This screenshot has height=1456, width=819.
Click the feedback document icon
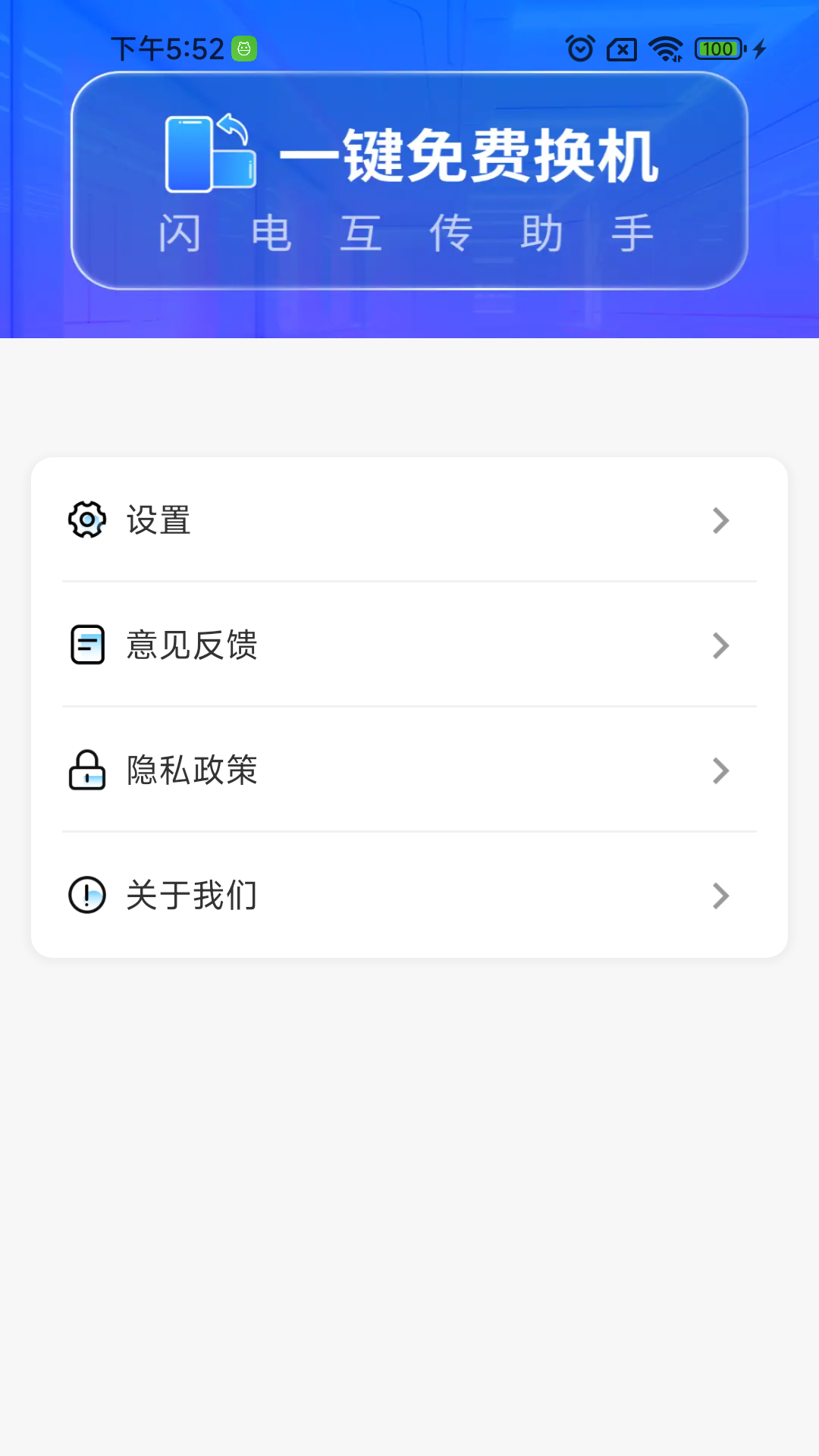[x=87, y=645]
